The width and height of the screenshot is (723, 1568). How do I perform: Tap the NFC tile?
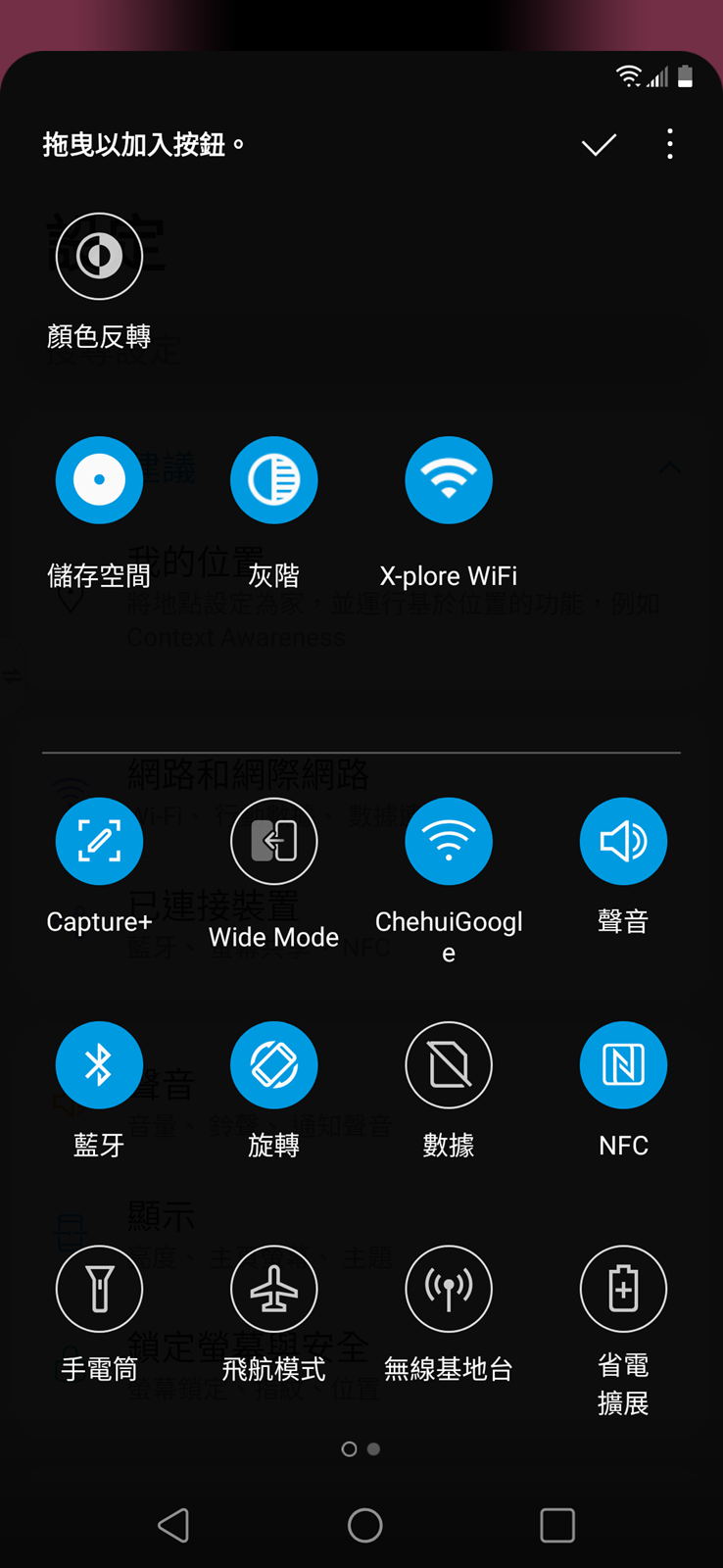point(623,1065)
